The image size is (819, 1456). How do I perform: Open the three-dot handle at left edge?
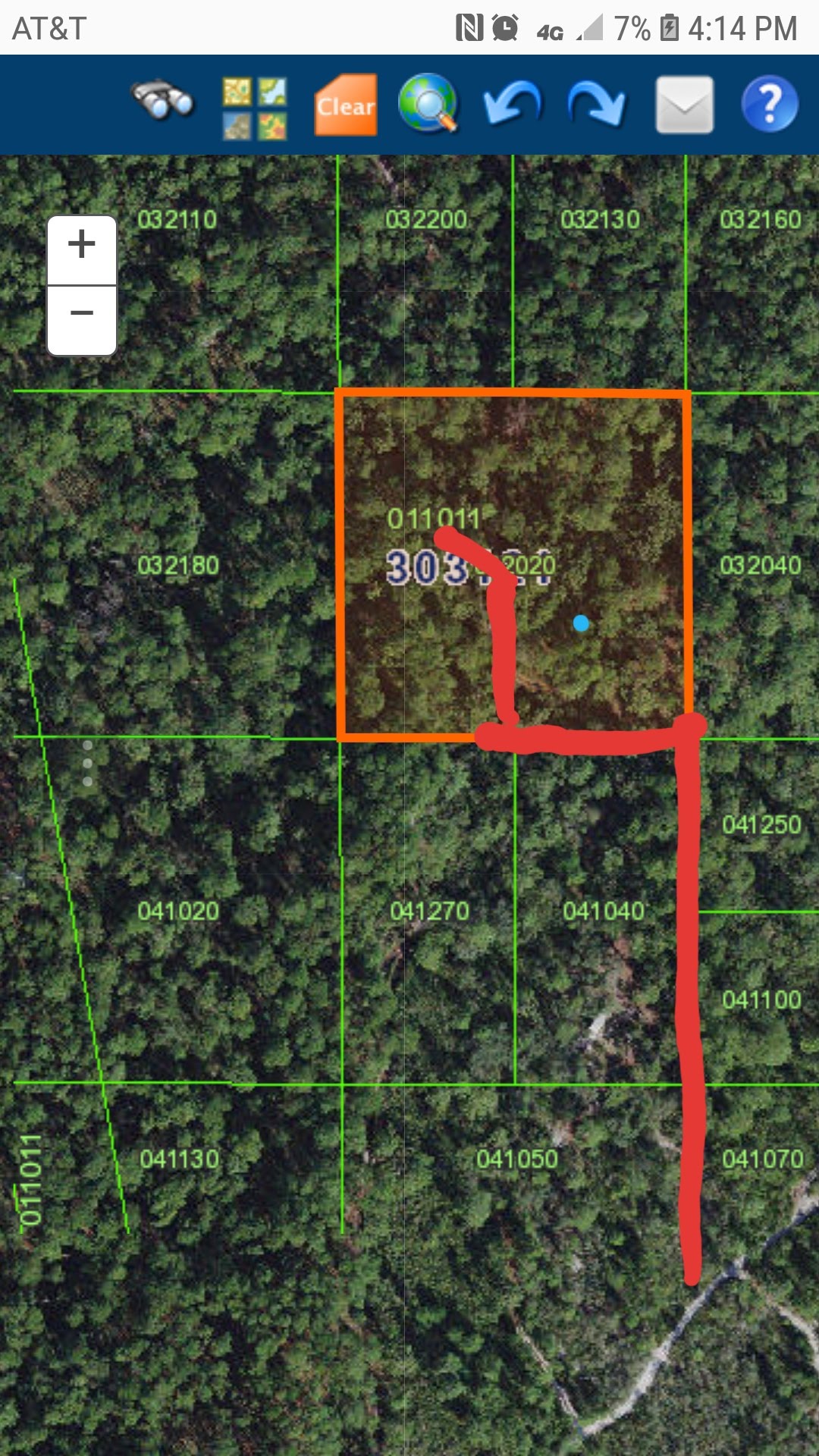(88, 763)
